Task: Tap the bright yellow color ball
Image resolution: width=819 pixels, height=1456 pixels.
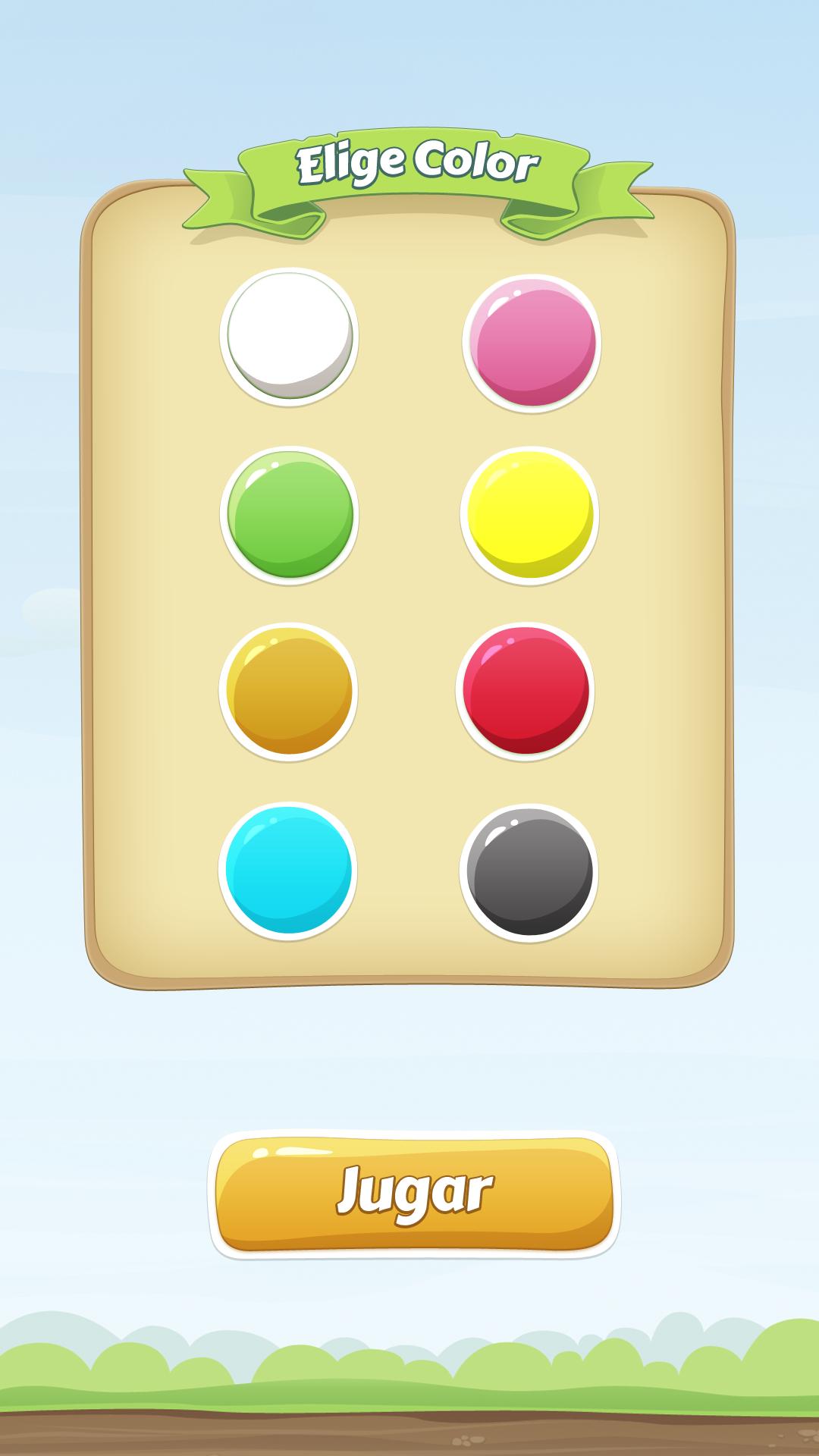Action: click(529, 513)
